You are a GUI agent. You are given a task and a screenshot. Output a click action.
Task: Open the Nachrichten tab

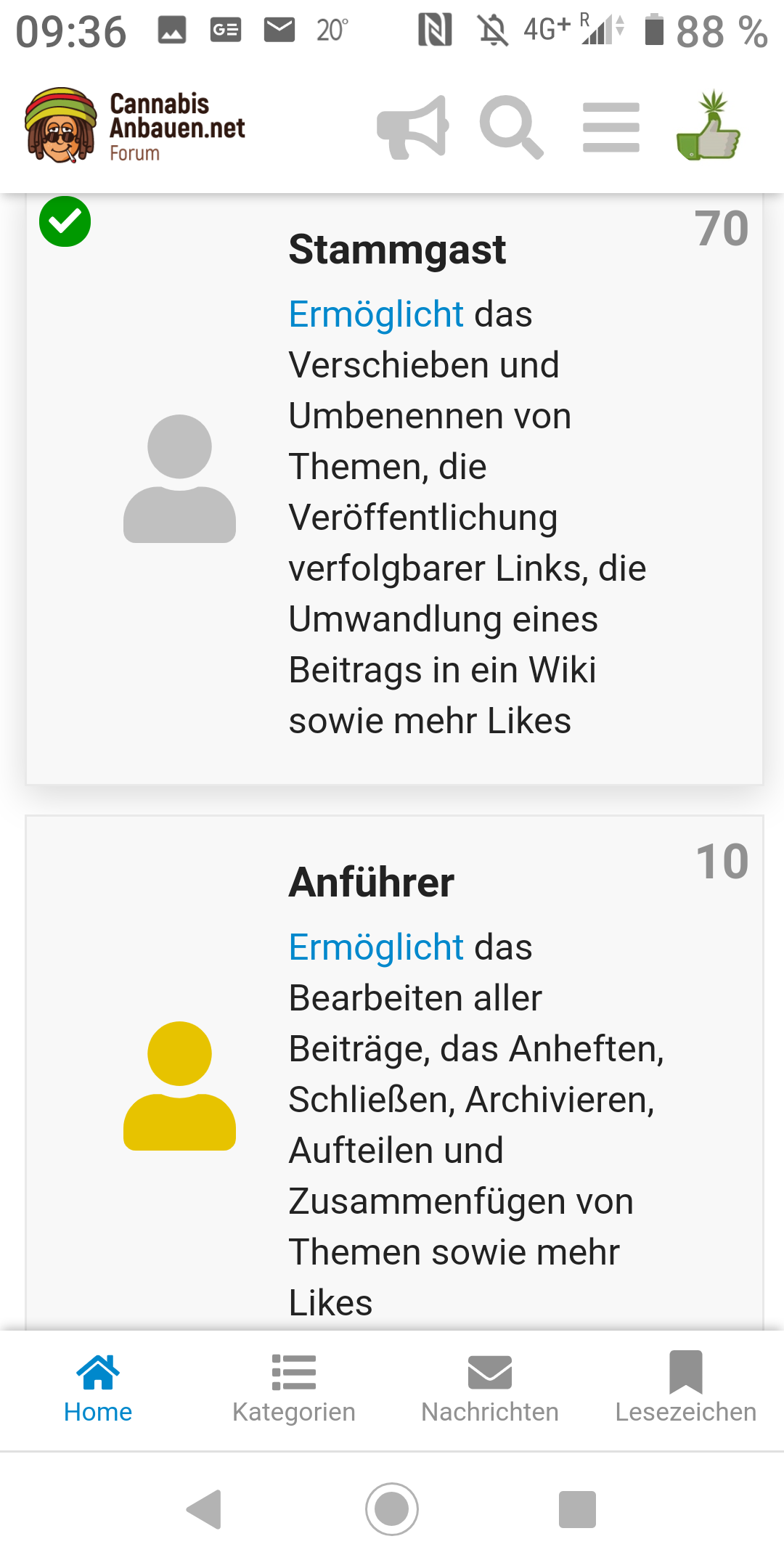(x=490, y=1389)
